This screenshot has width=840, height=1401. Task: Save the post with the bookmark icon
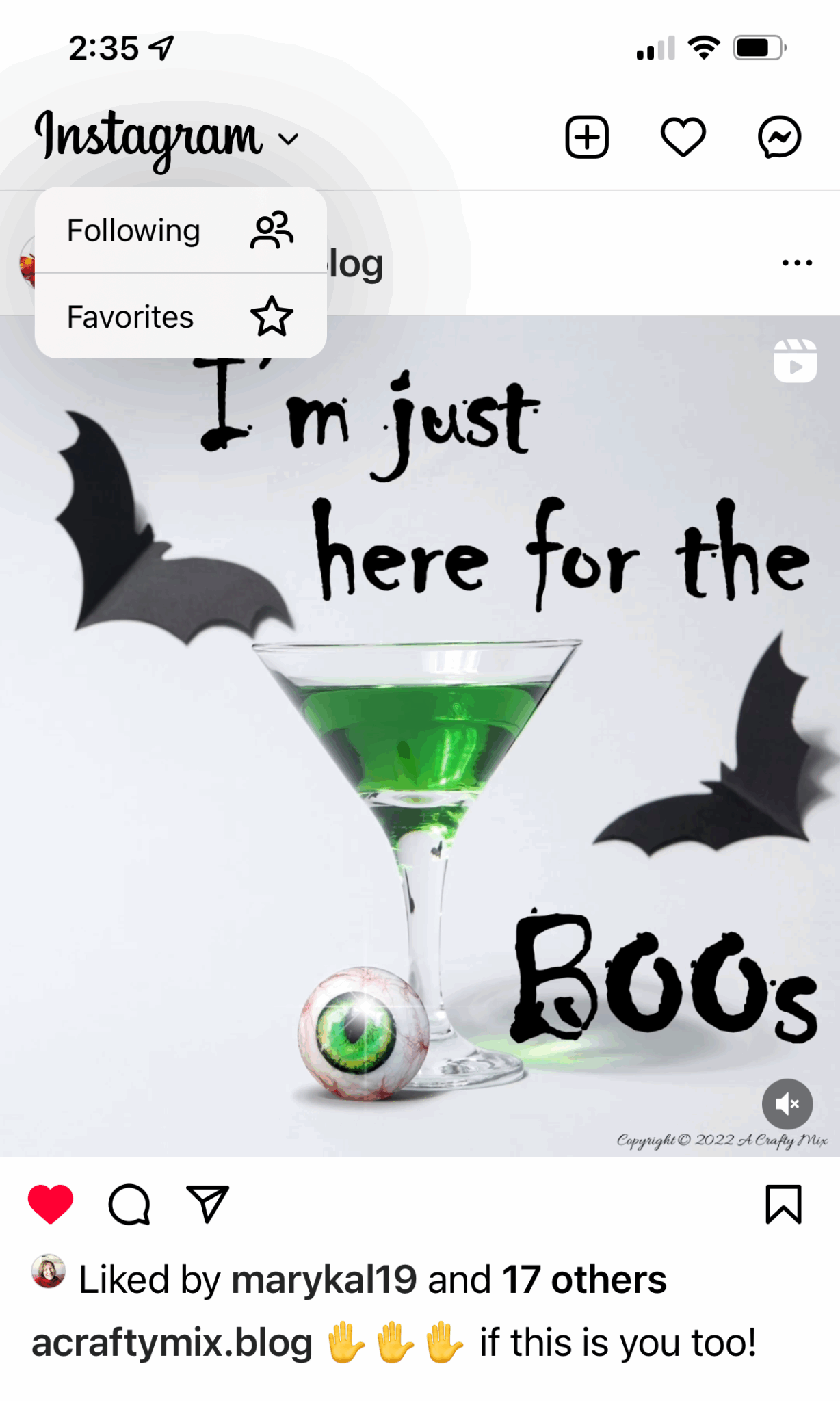click(x=783, y=1204)
